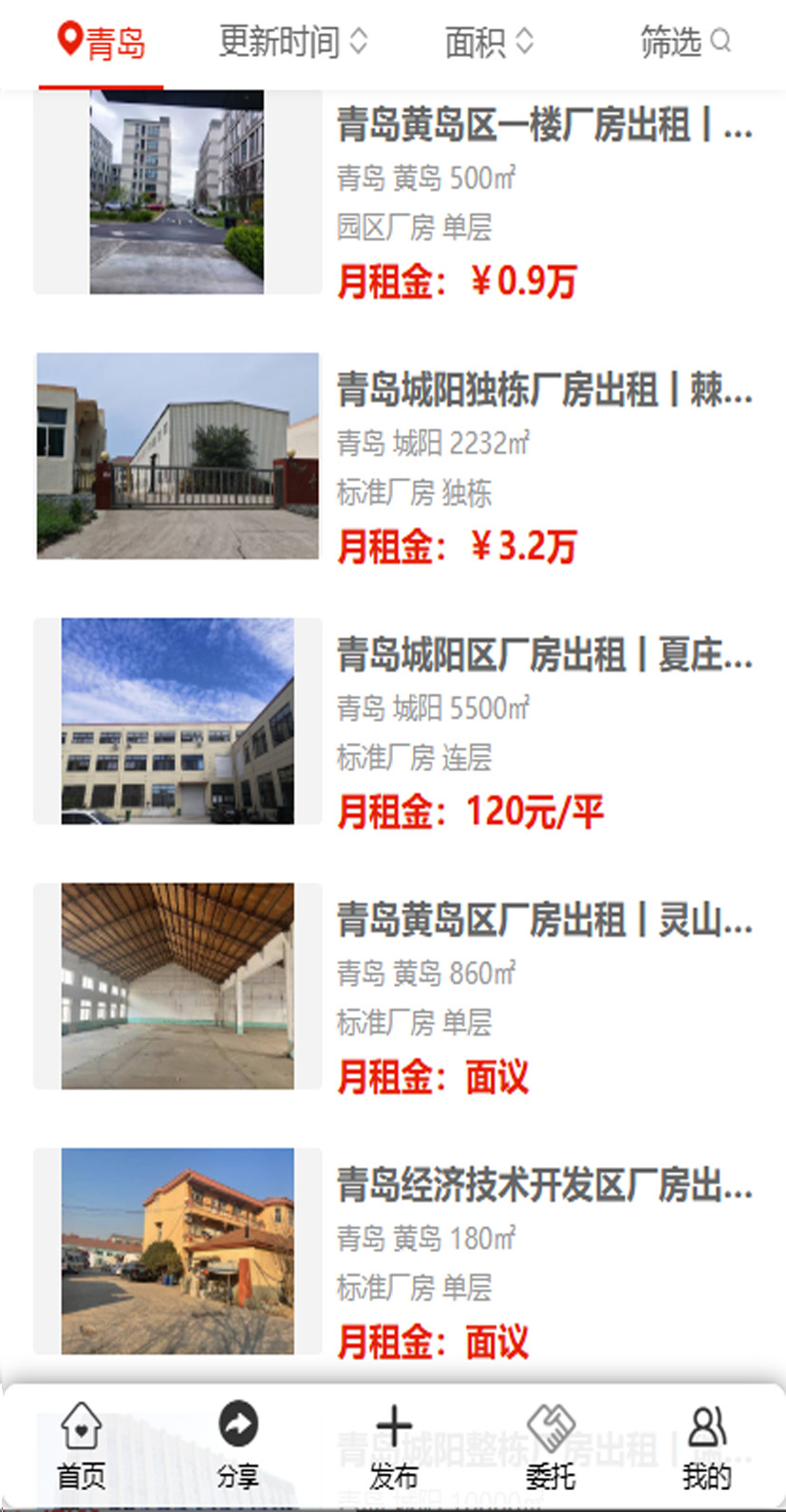This screenshot has width=786, height=1512.
Task: Open the 青岛黄岛区一楼厂房出租 listing
Action: click(544, 125)
